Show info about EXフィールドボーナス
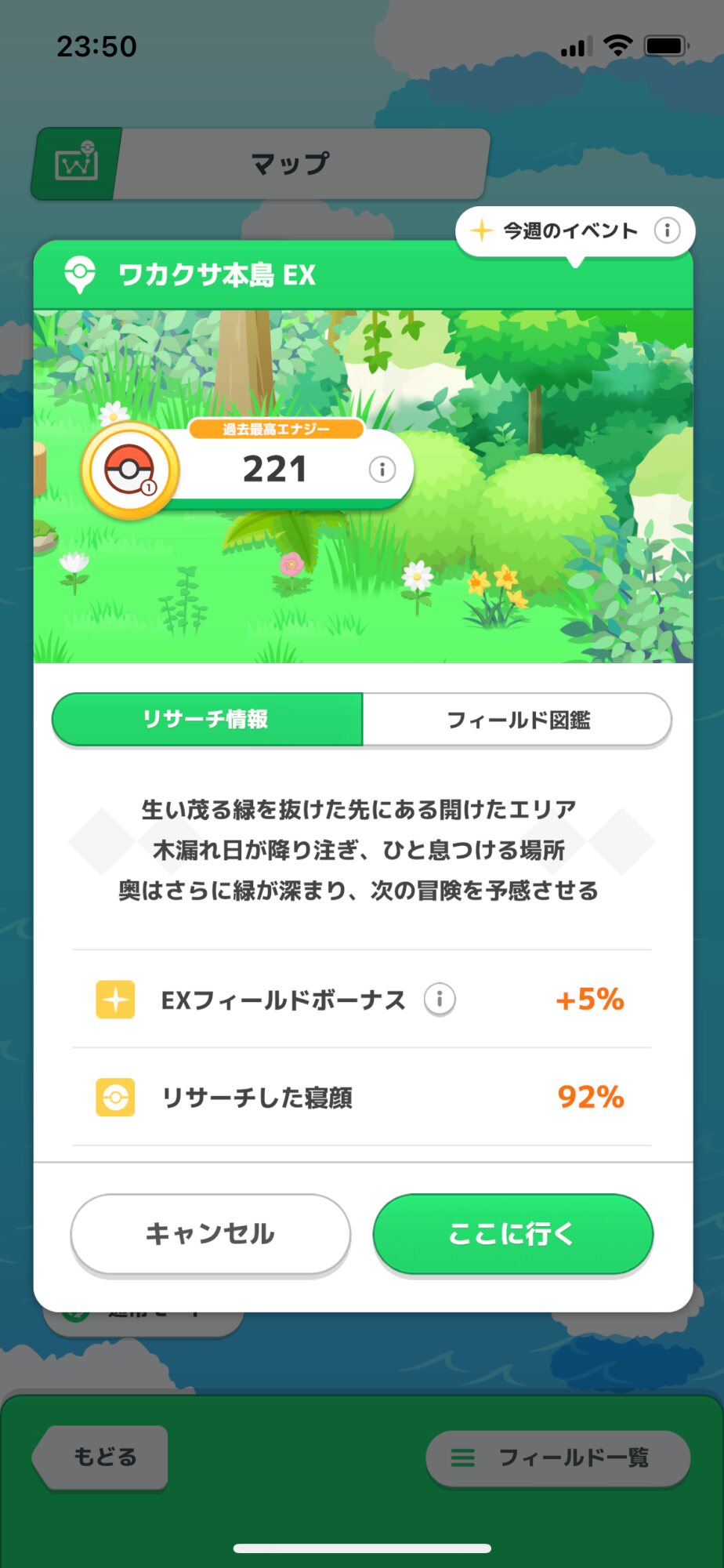 [440, 1000]
